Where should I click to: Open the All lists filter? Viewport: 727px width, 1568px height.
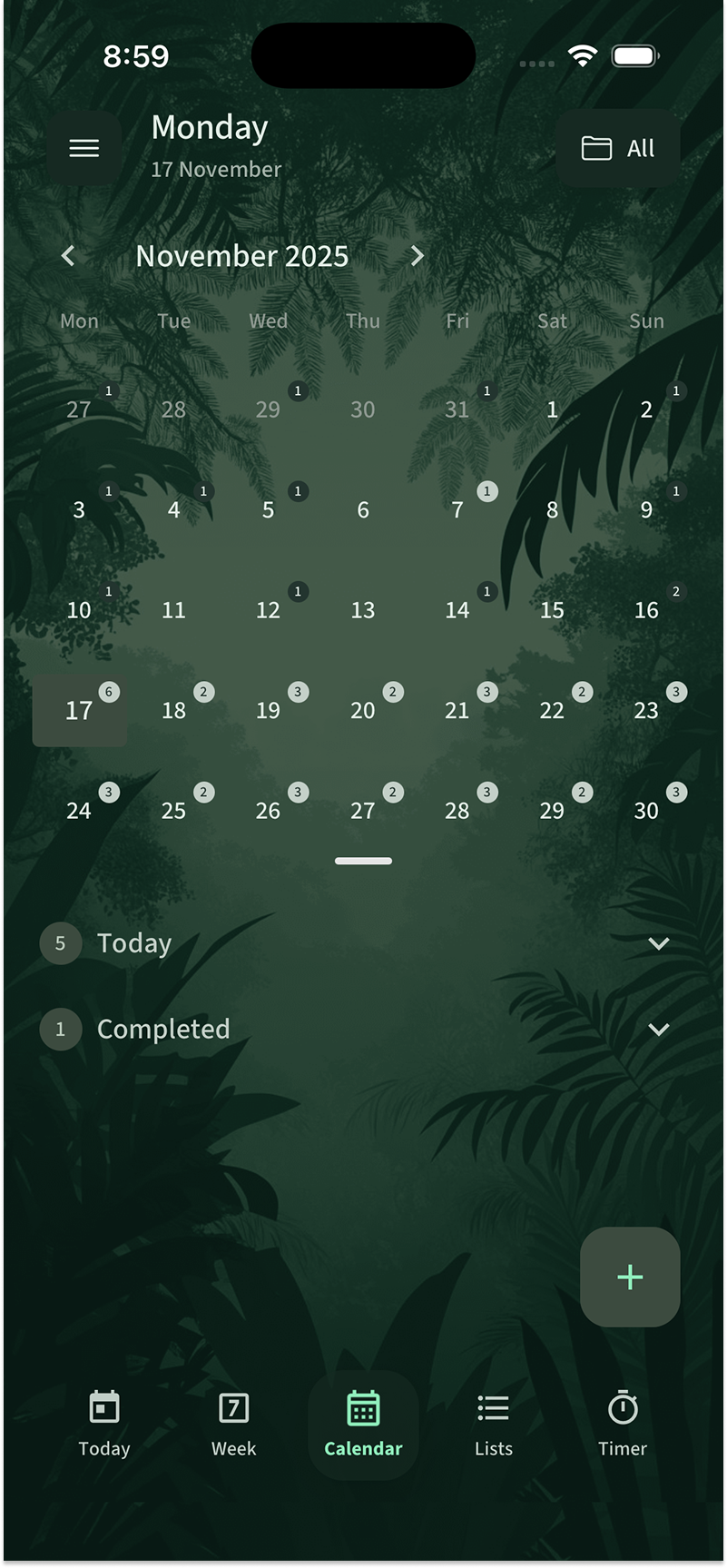(x=618, y=148)
